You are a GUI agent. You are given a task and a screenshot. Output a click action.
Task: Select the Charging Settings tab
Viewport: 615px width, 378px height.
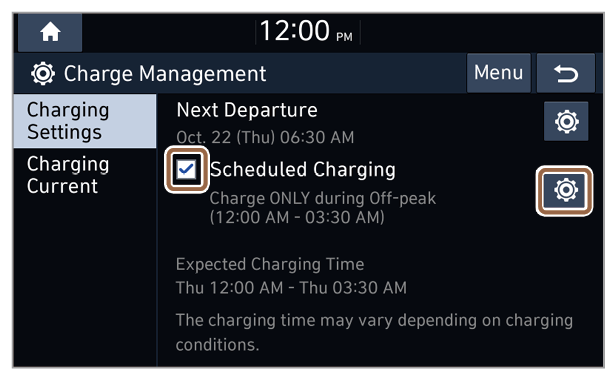point(85,121)
